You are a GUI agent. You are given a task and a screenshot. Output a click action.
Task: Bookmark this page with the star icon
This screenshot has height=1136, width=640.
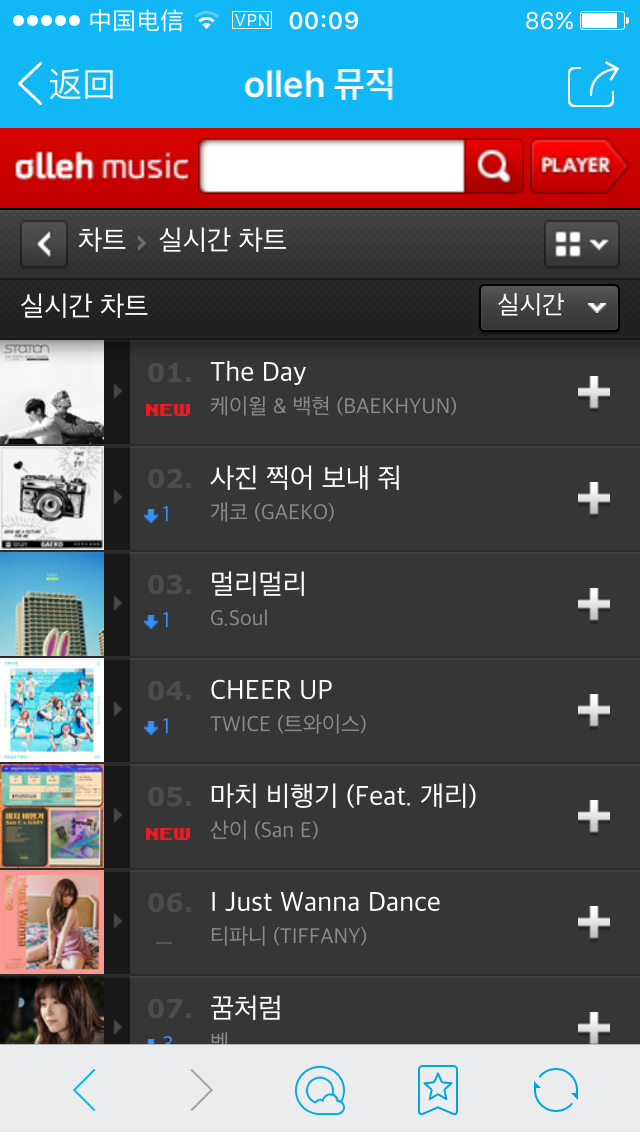tap(438, 1090)
